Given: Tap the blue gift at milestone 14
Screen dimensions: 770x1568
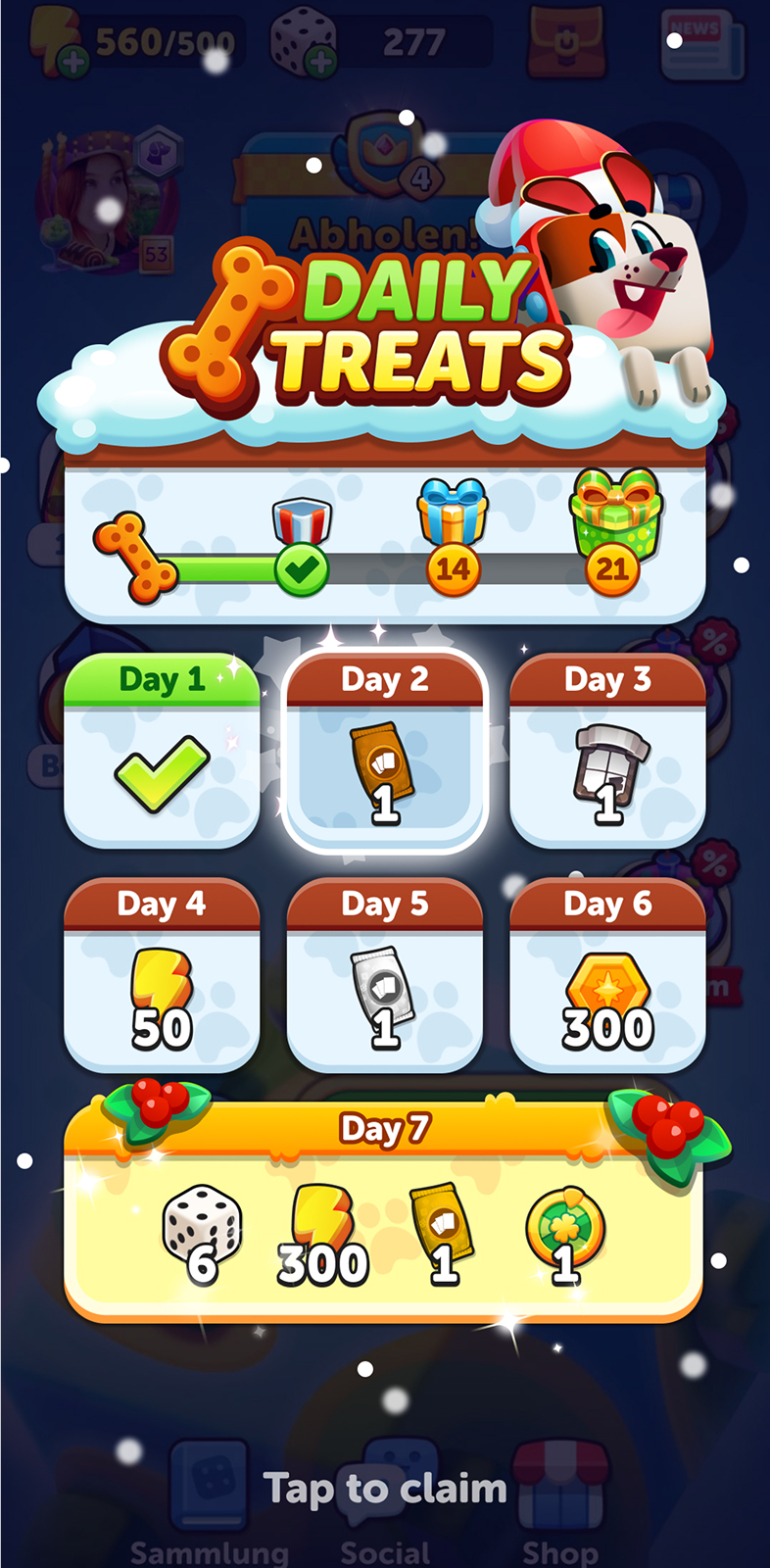Looking at the screenshot, I should click(452, 513).
